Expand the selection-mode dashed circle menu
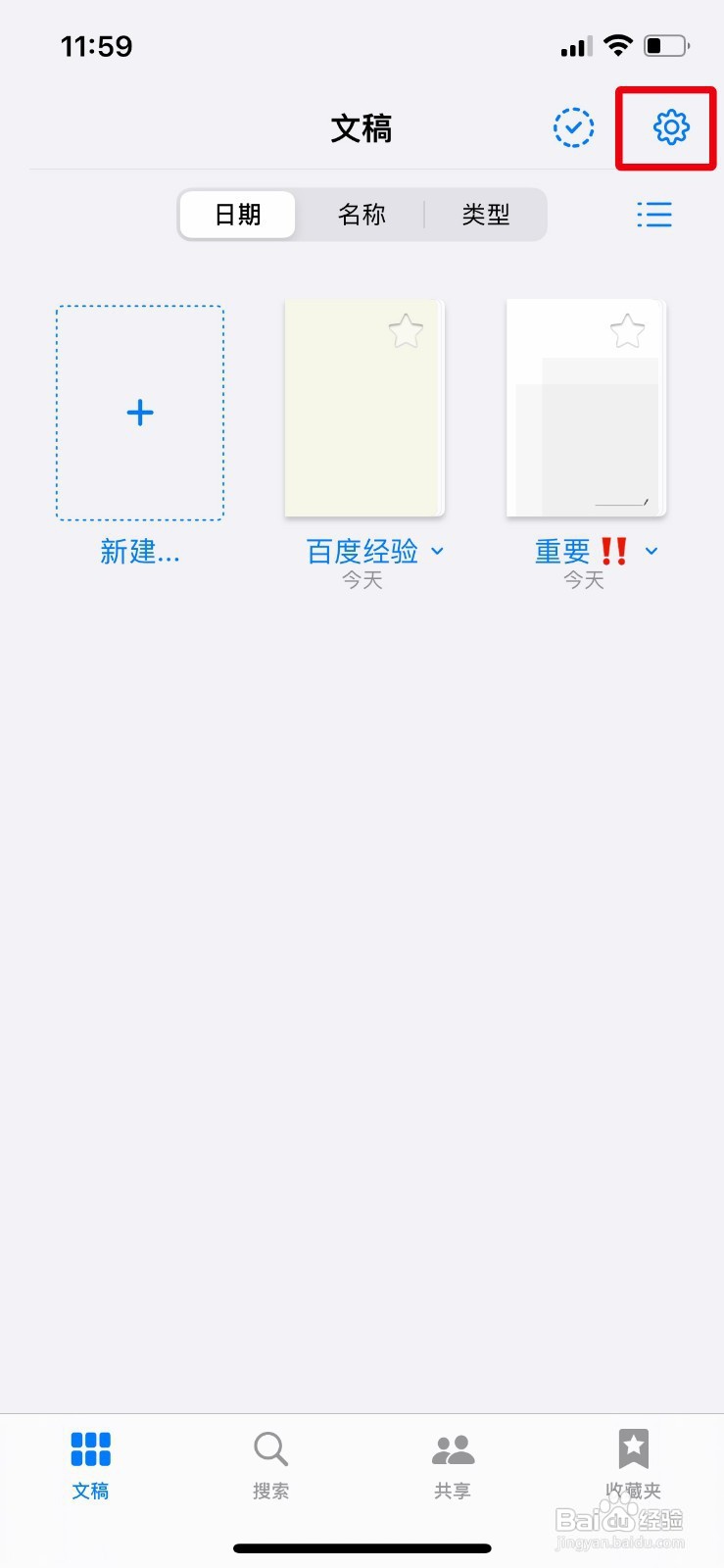The width and height of the screenshot is (724, 1568). [574, 127]
